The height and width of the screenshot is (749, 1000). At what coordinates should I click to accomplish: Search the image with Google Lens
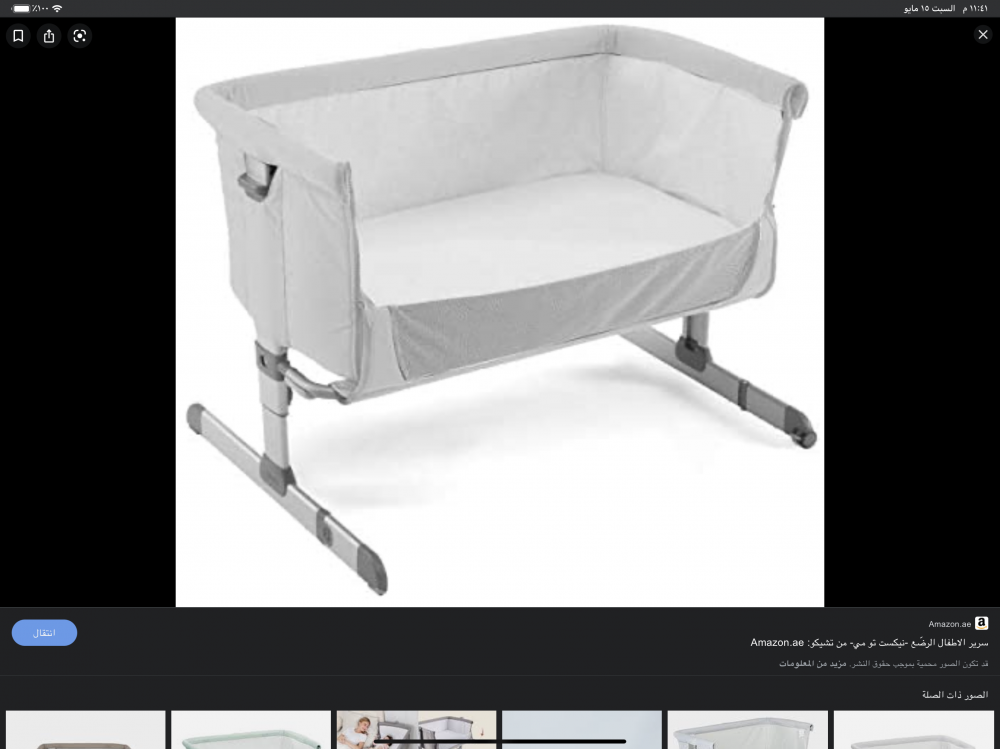(x=80, y=36)
